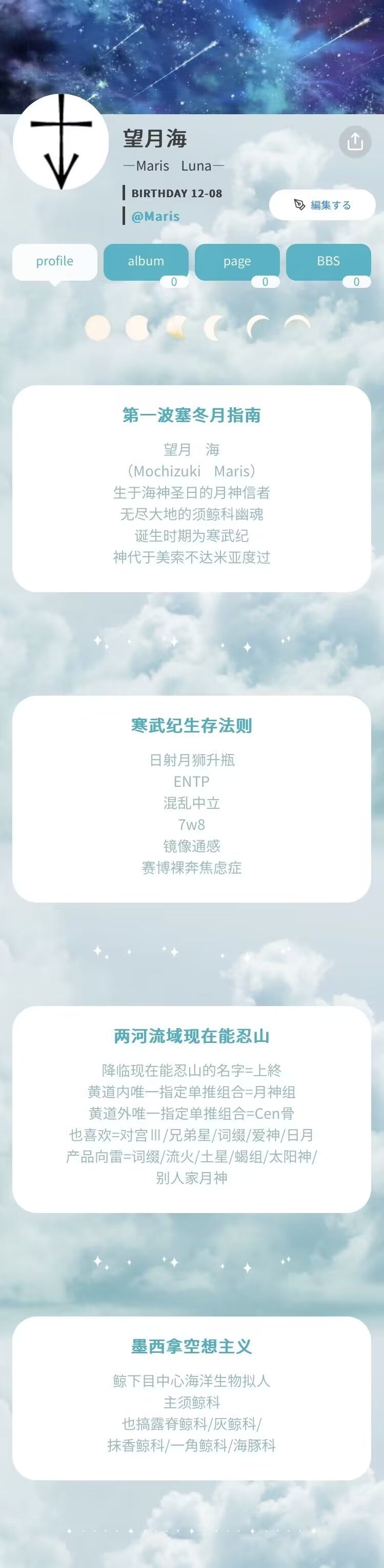Image resolution: width=384 pixels, height=1568 pixels.
Task: Open the profile avatar picture
Action: click(x=60, y=143)
